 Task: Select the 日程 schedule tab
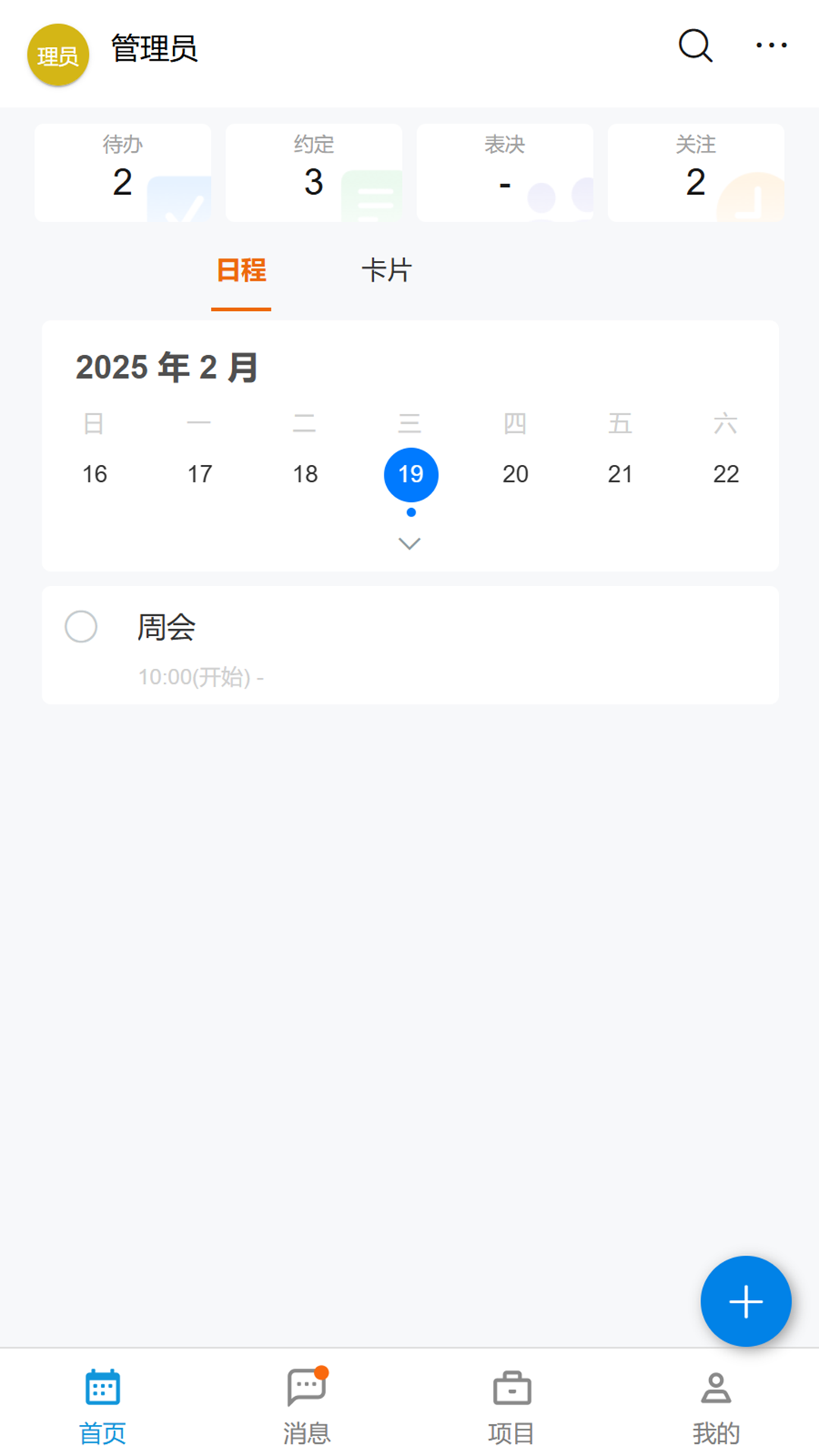click(x=240, y=271)
